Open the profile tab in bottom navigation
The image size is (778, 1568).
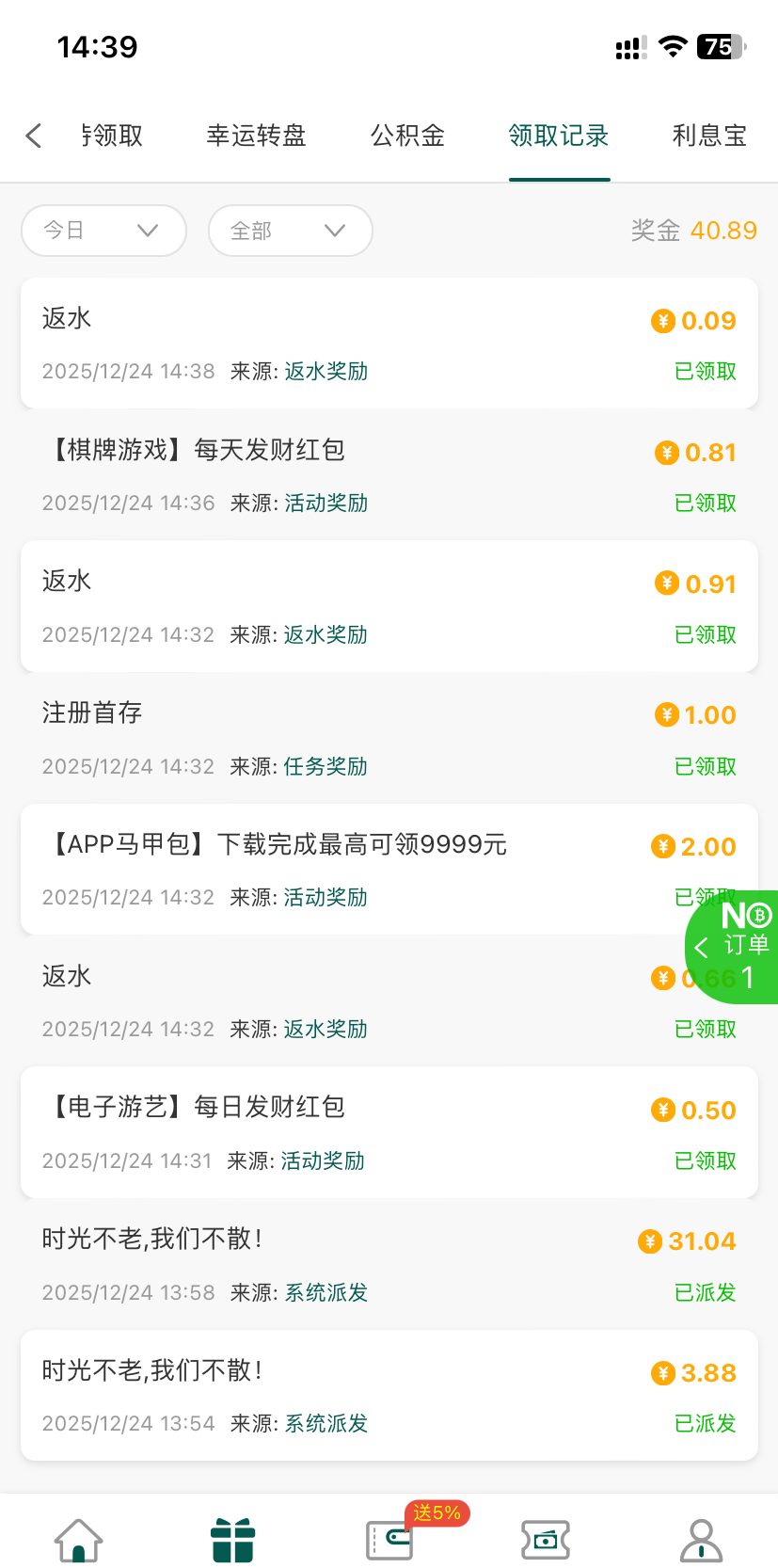pyautogui.click(x=701, y=1540)
